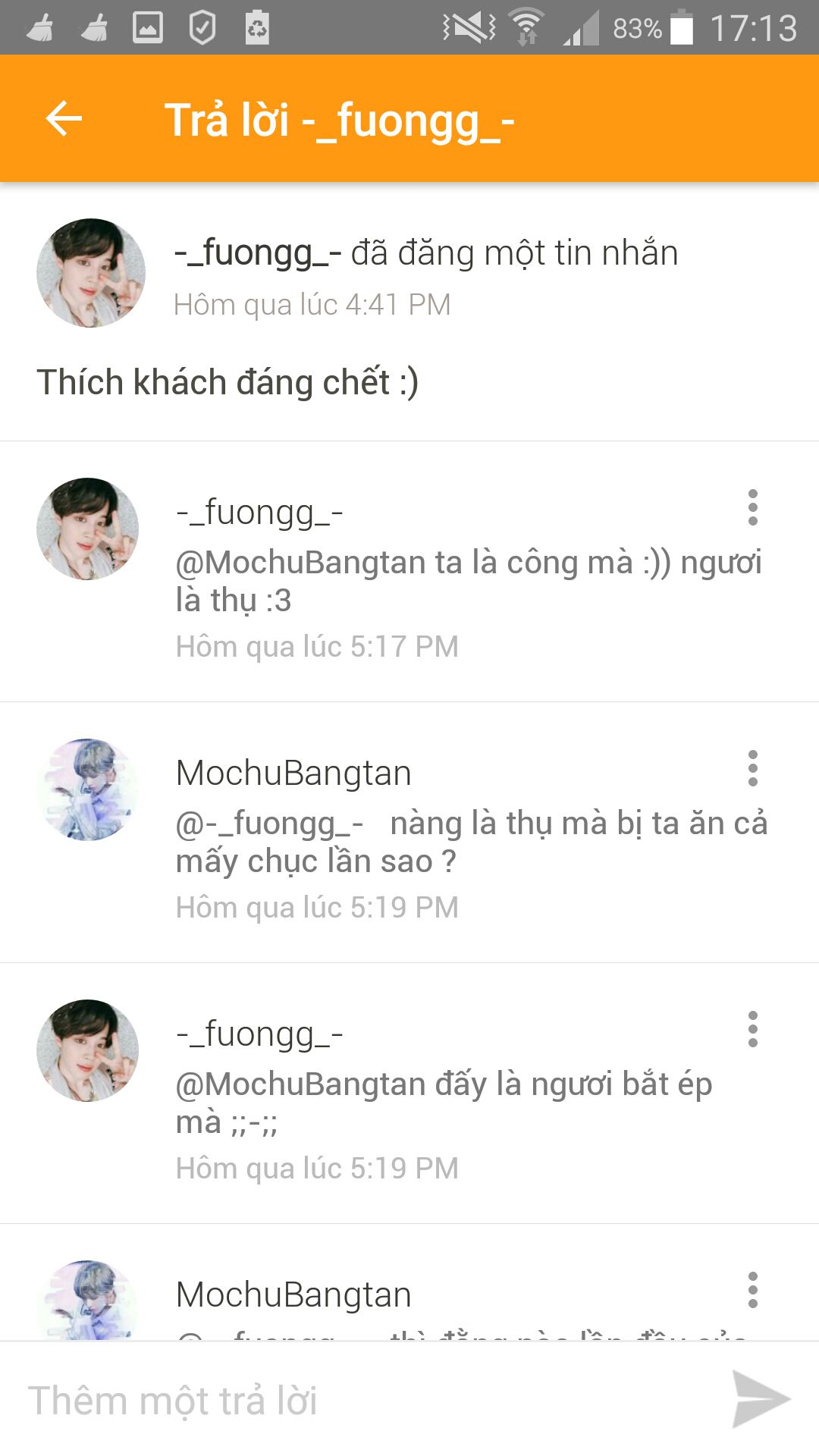Tap the 'Thêm một trả lời' input field

(x=364, y=1400)
